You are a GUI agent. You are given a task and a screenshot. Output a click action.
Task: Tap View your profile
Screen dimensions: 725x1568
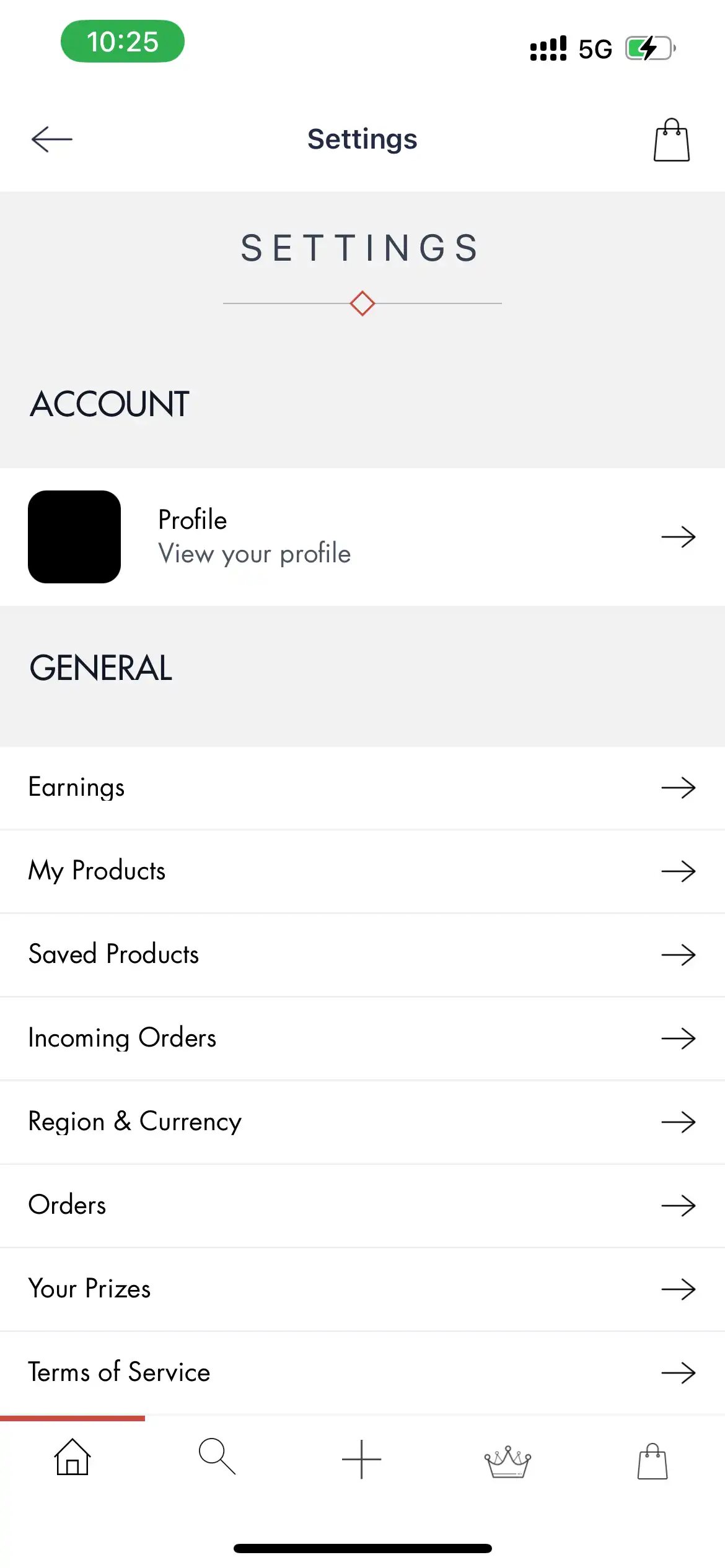pyautogui.click(x=254, y=554)
